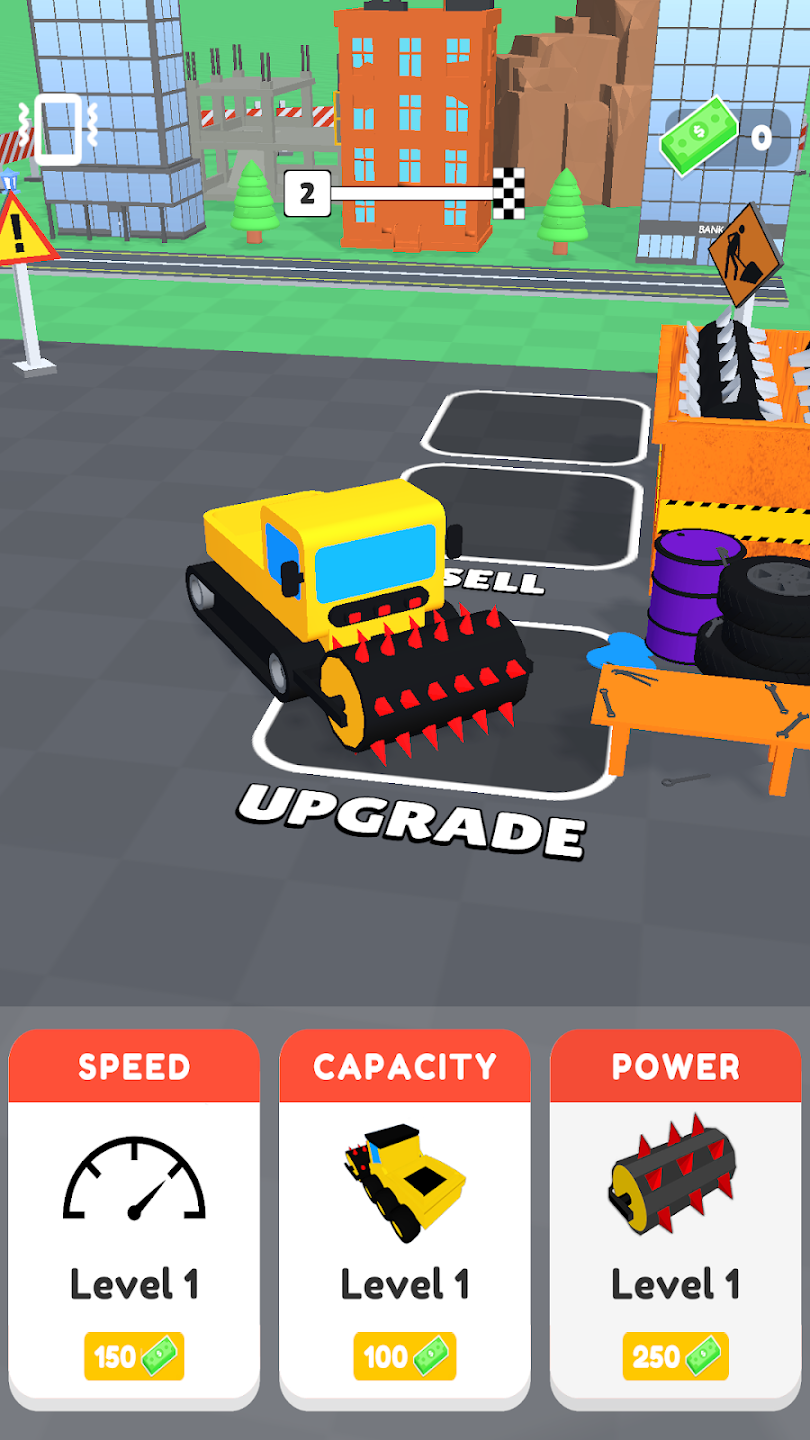Toggle the phone vibration icon
This screenshot has height=1440, width=810.
coord(56,129)
